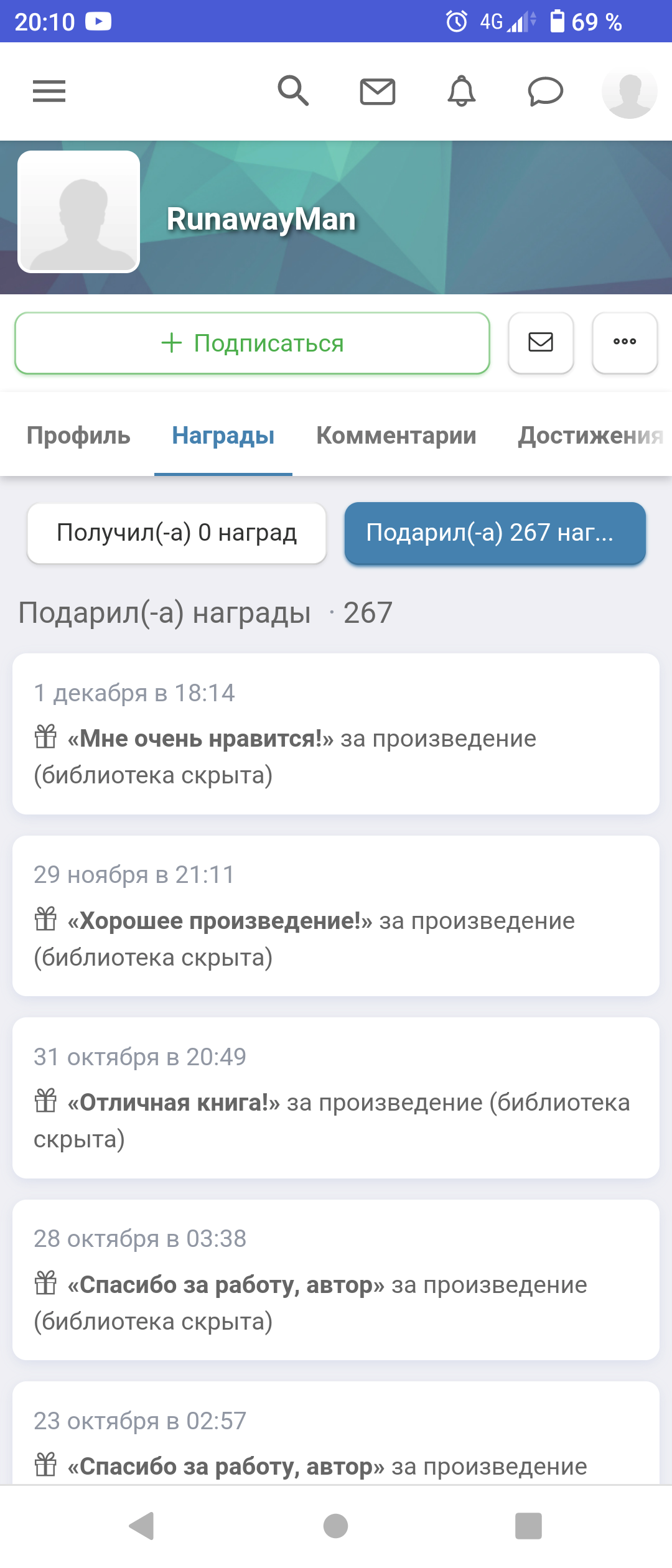Go back using system back button
The width and height of the screenshot is (672, 1568).
tap(142, 1526)
